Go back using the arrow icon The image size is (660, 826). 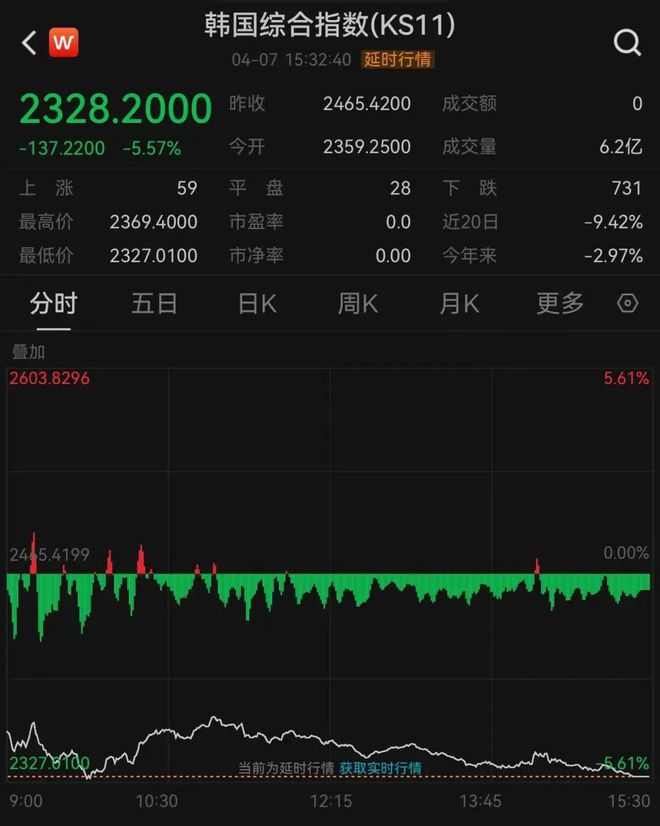click(29, 42)
